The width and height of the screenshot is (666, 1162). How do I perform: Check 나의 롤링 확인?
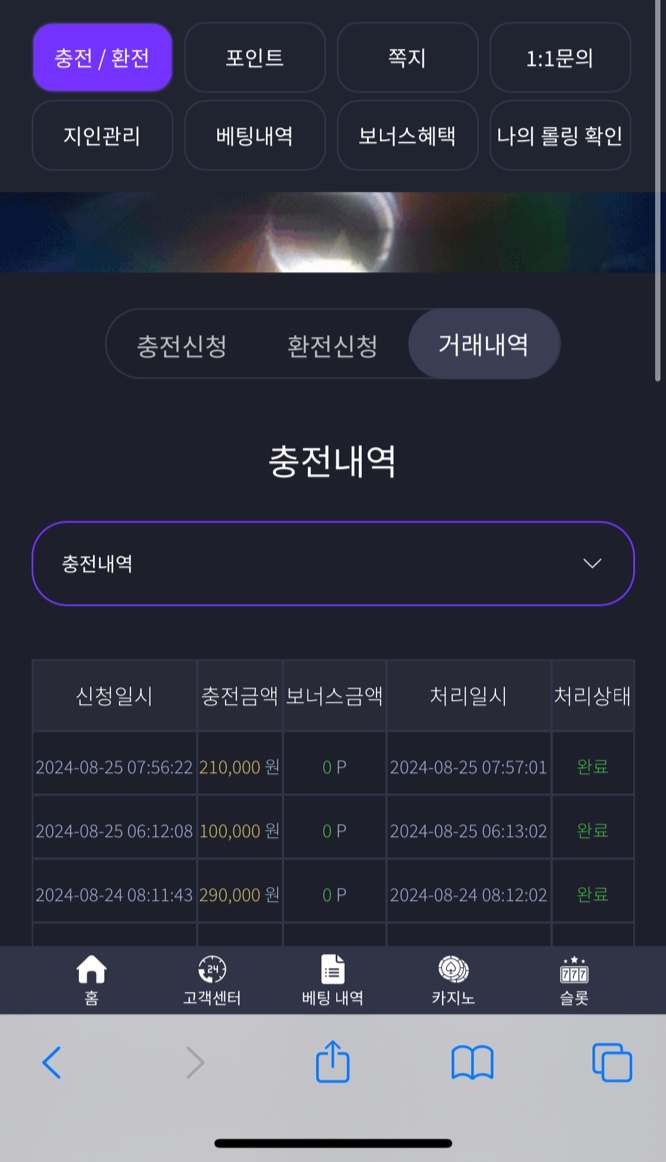(560, 136)
